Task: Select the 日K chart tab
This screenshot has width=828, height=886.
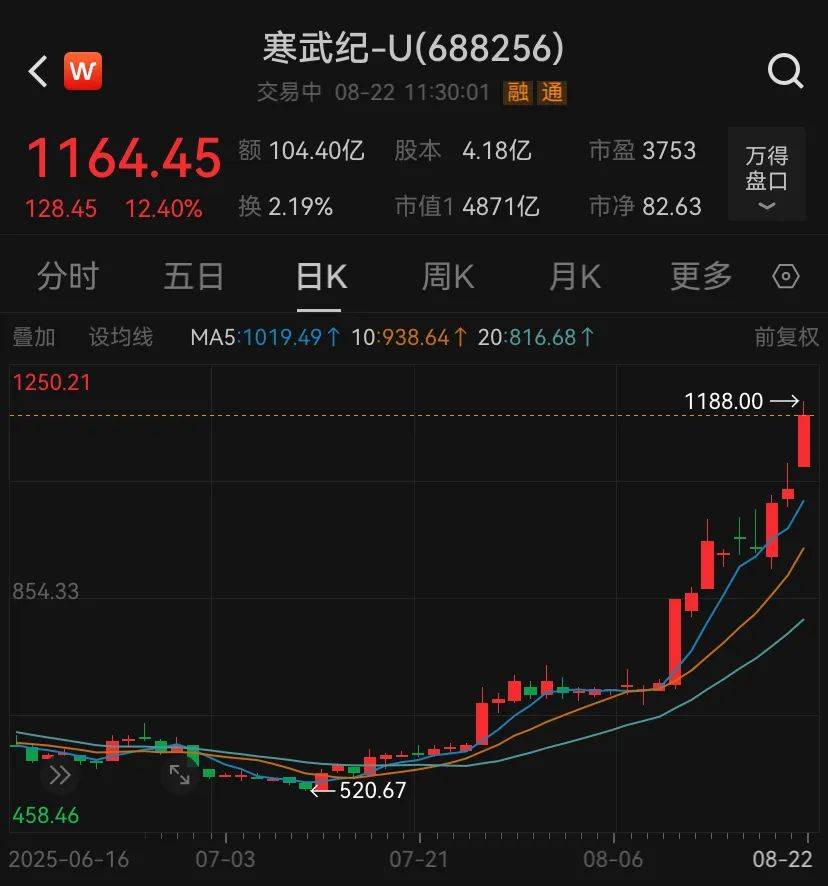Action: click(321, 277)
